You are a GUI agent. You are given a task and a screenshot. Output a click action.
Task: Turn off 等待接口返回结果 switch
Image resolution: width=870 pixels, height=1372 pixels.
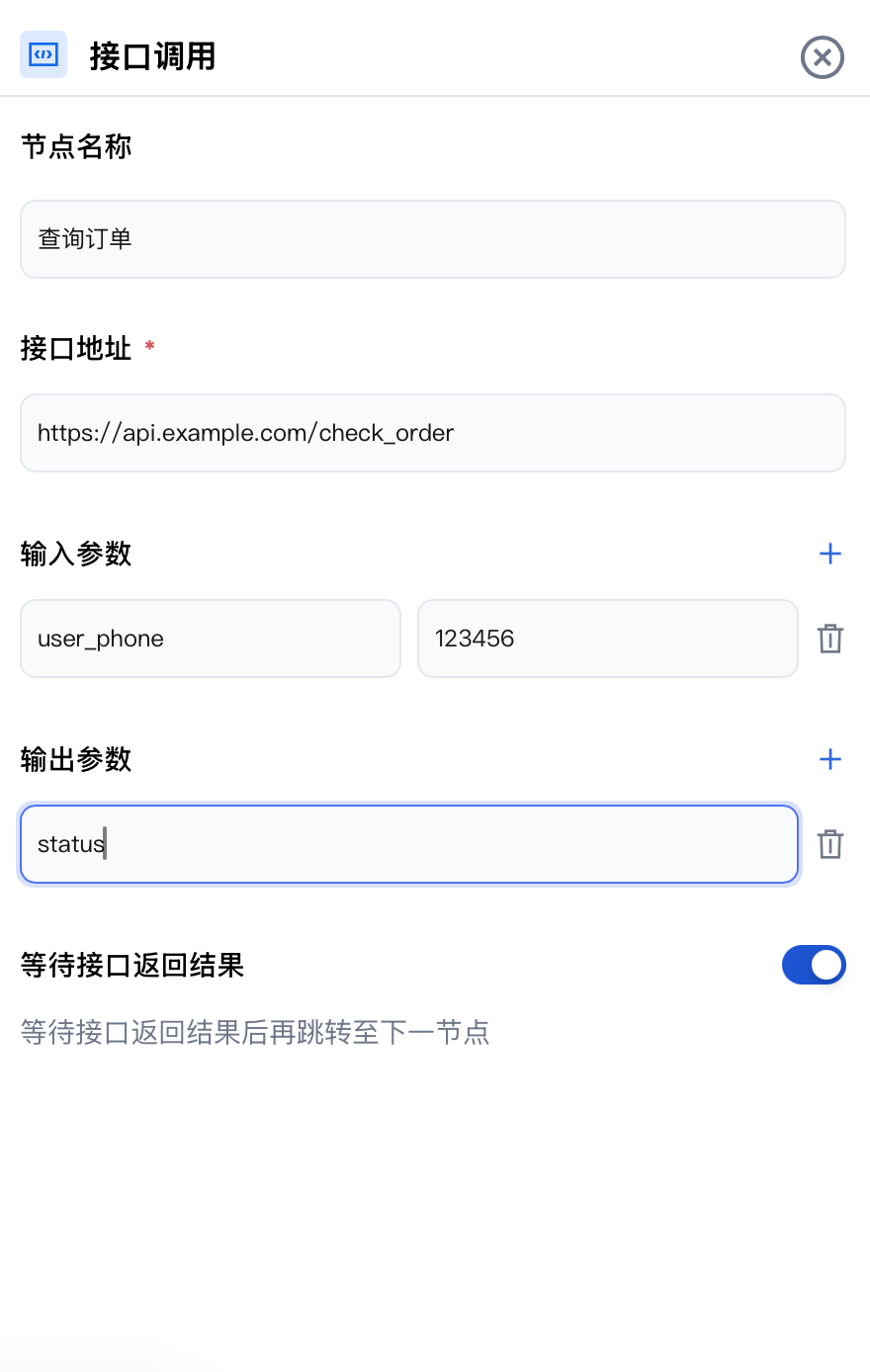tap(813, 965)
